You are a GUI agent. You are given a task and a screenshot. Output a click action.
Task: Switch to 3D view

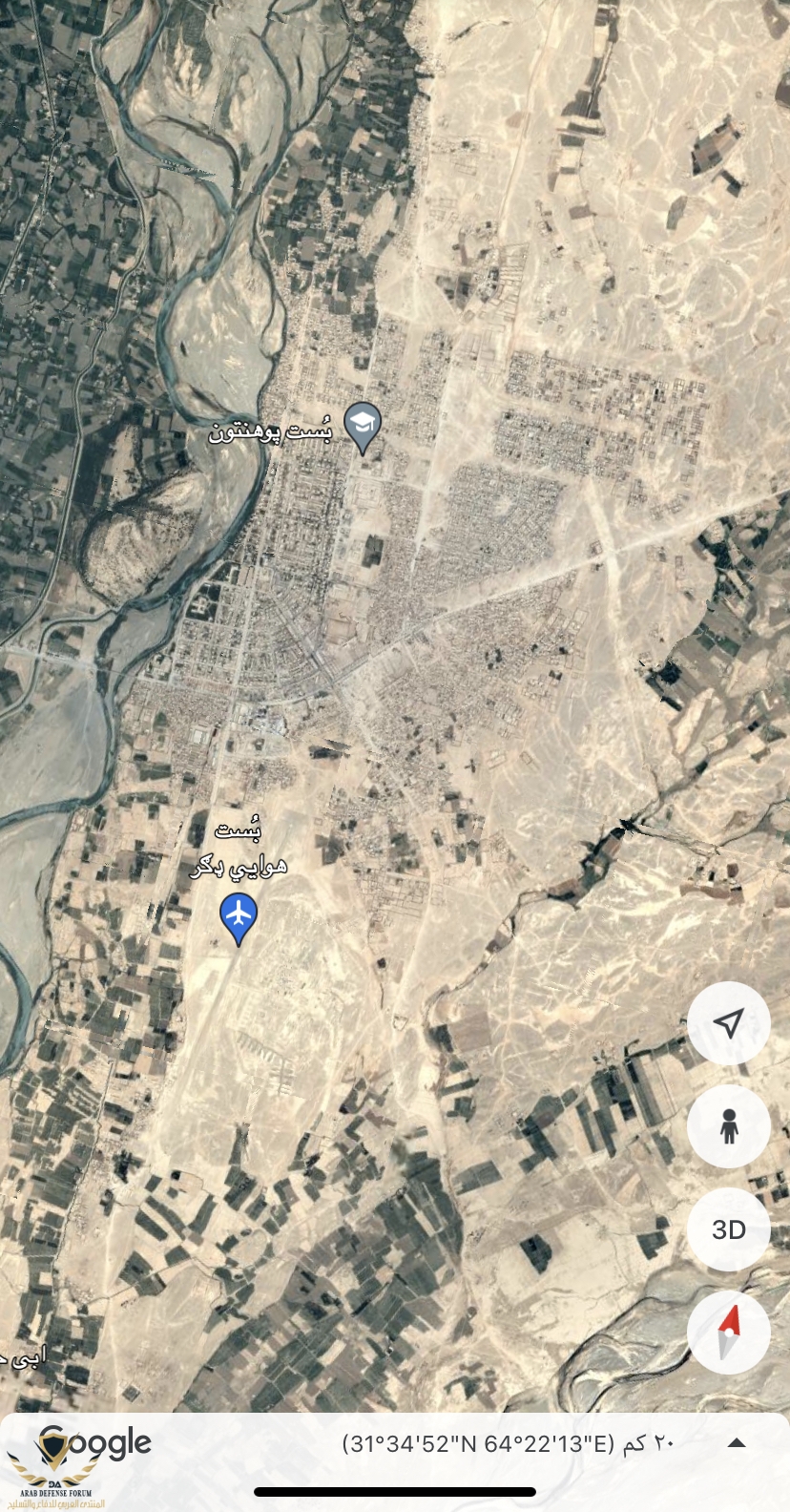click(728, 1229)
